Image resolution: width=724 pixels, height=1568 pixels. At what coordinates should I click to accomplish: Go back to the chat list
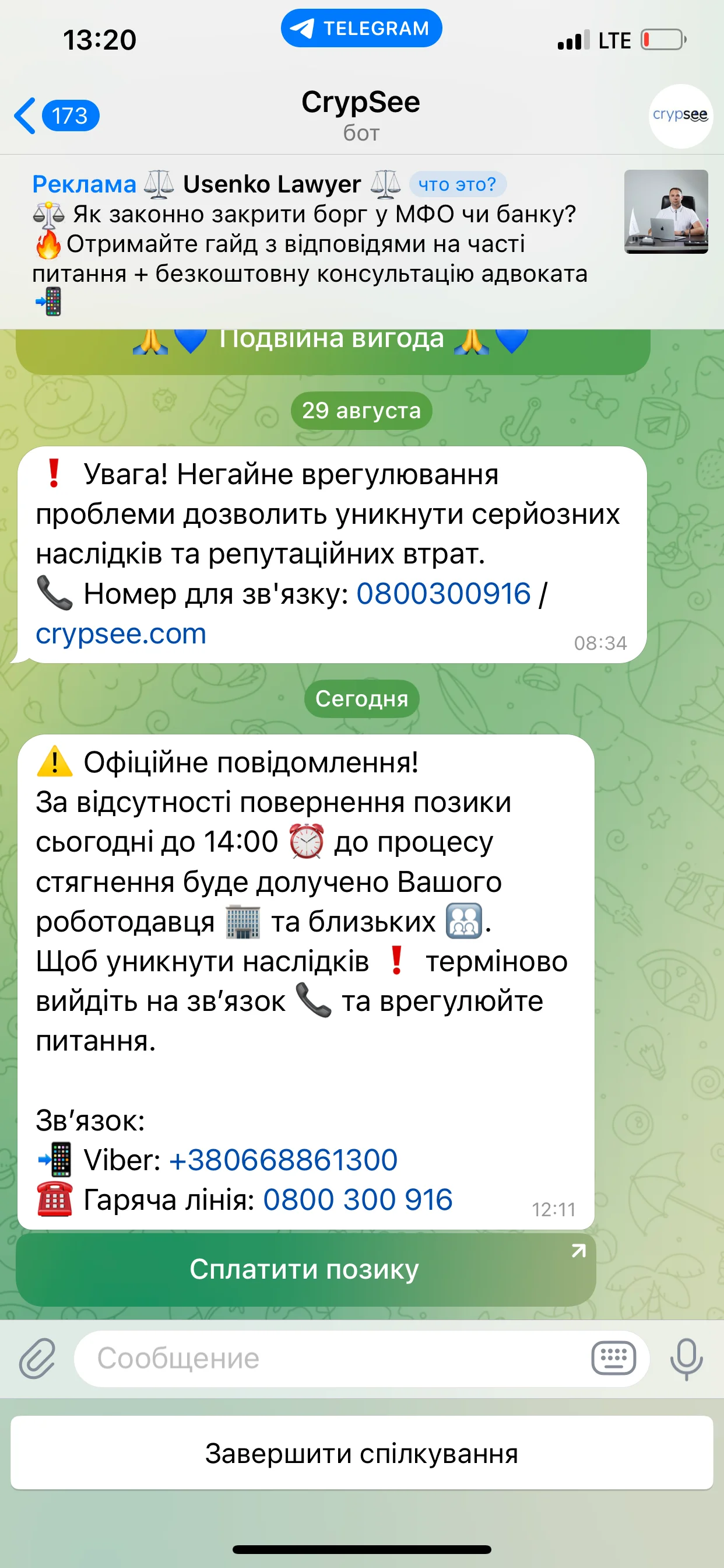pos(55,116)
